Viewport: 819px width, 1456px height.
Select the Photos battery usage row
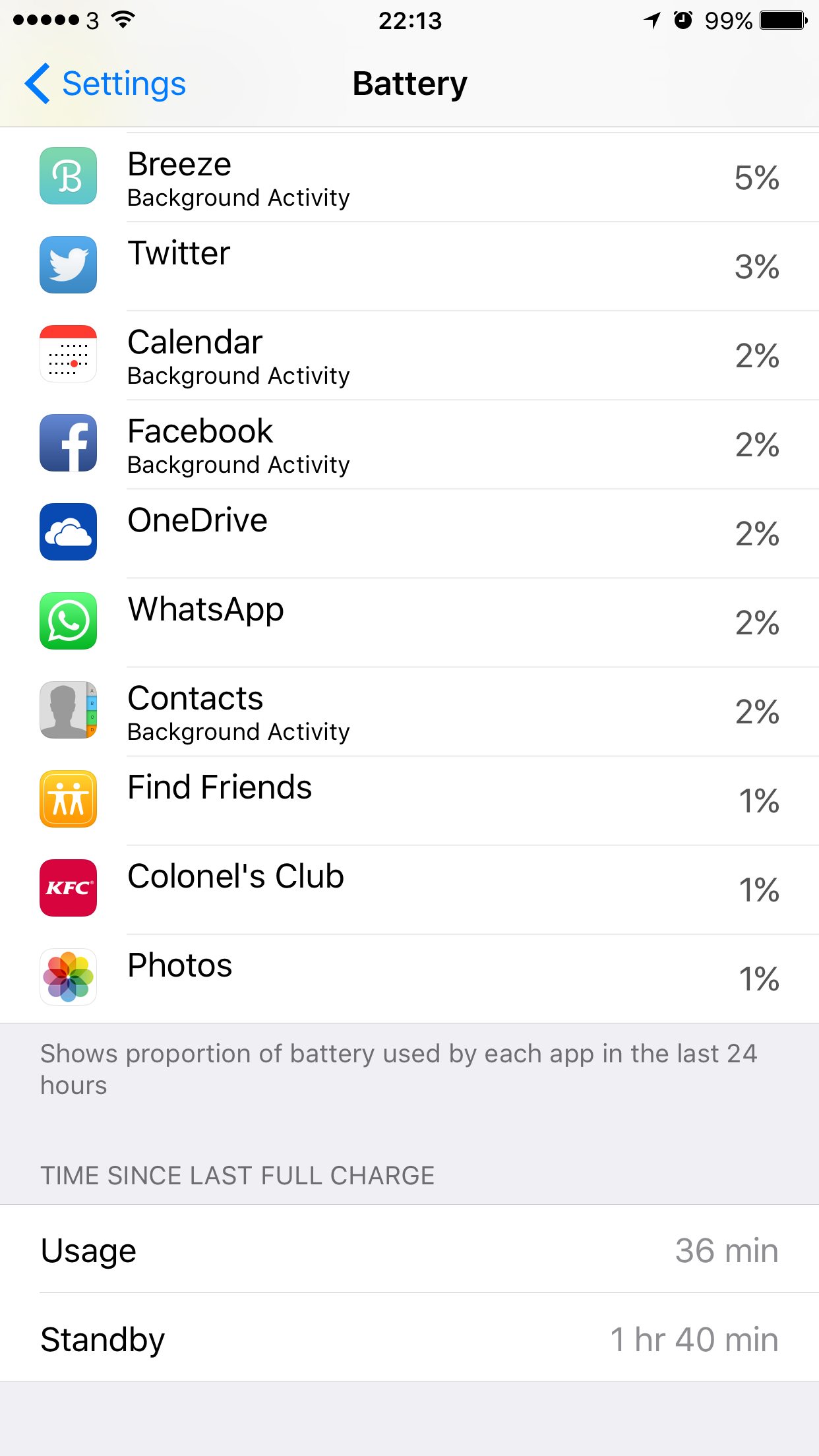409,979
